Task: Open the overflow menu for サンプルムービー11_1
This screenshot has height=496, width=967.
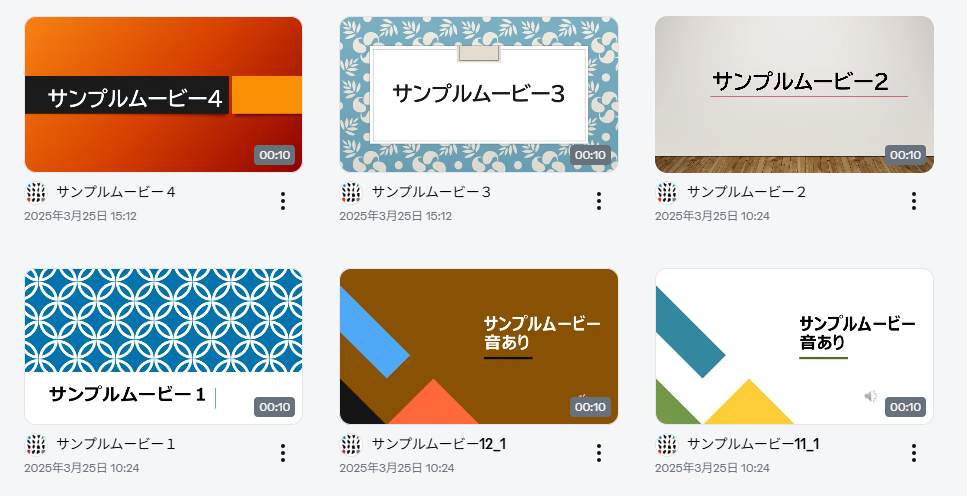Action: click(x=913, y=453)
